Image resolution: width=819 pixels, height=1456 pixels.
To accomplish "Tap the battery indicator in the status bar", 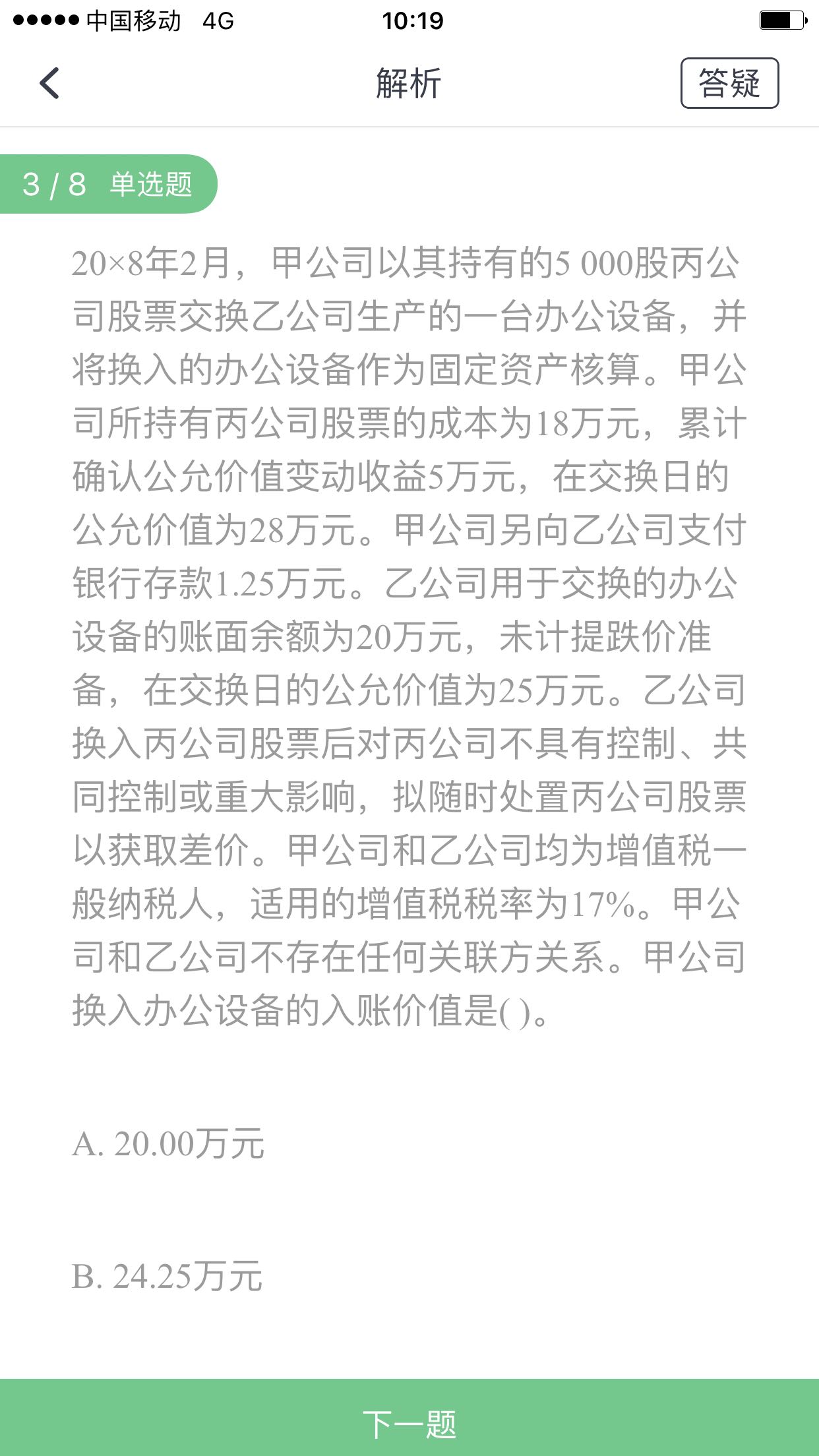I will tap(780, 21).
